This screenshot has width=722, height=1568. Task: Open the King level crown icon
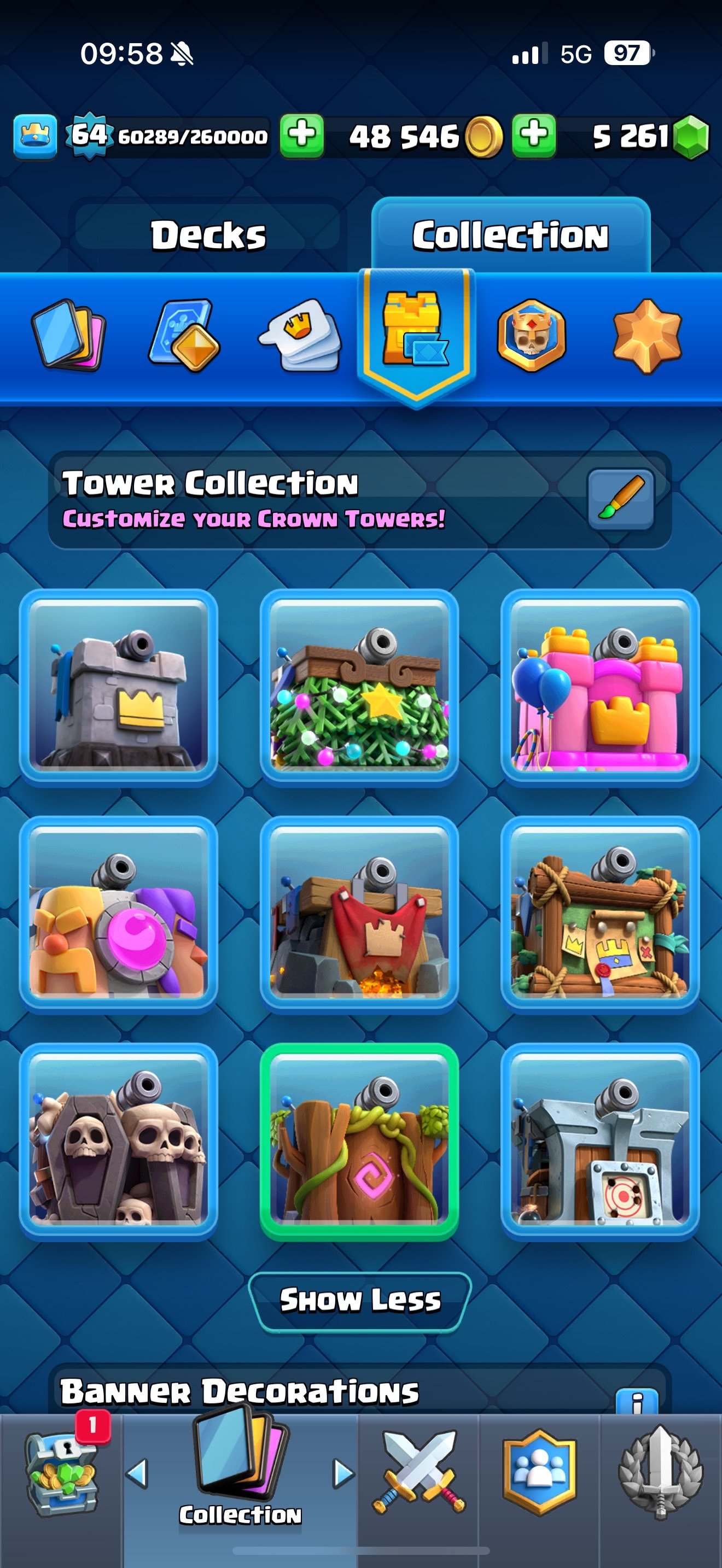[36, 136]
